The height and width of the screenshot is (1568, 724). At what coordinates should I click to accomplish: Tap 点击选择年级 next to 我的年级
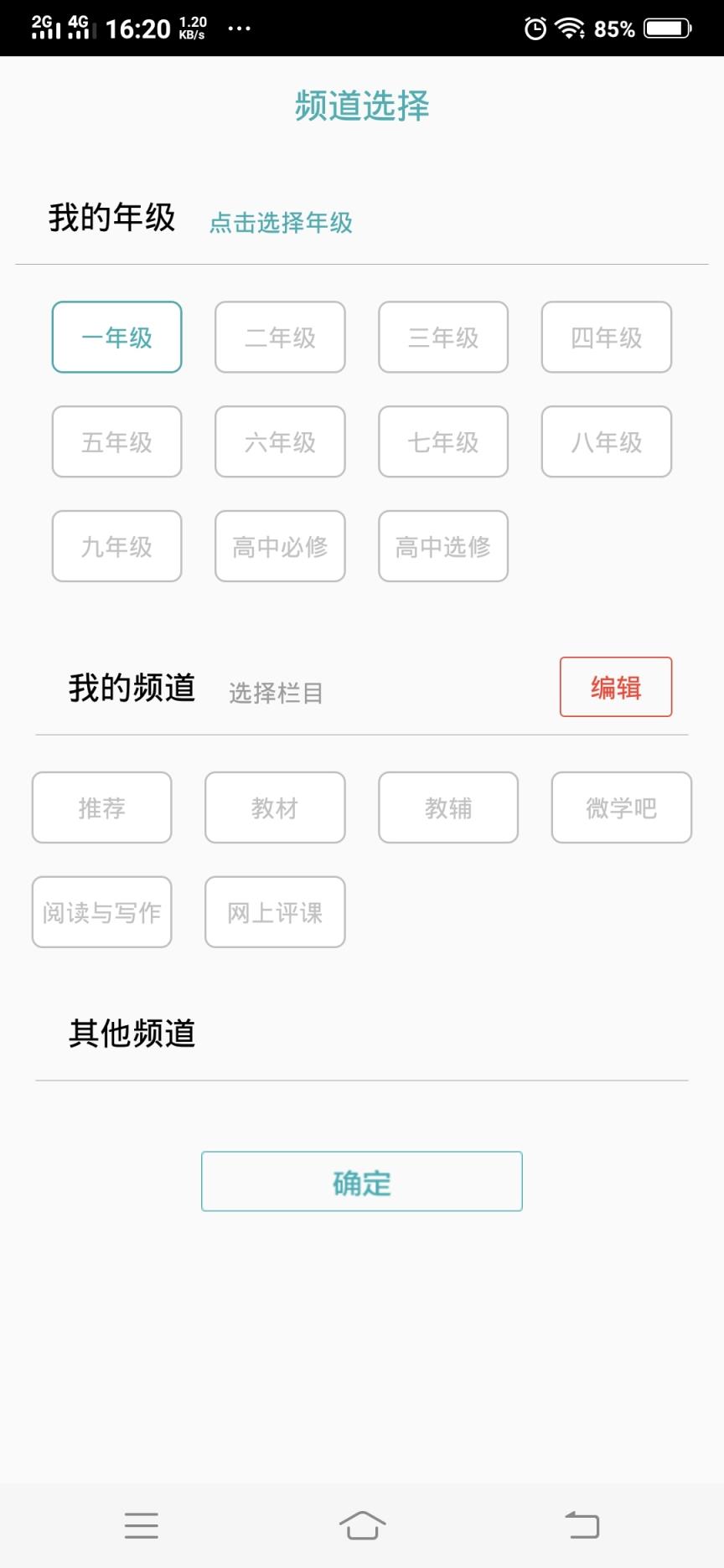tap(282, 222)
